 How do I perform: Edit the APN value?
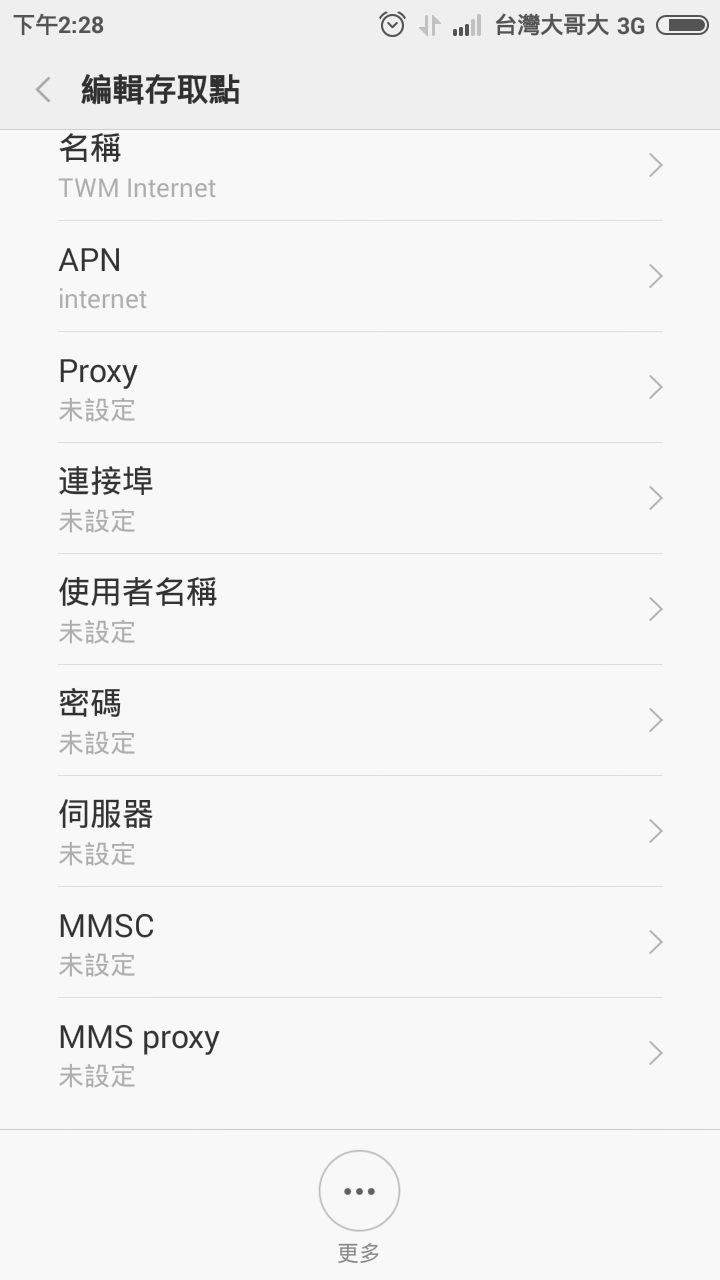point(360,276)
